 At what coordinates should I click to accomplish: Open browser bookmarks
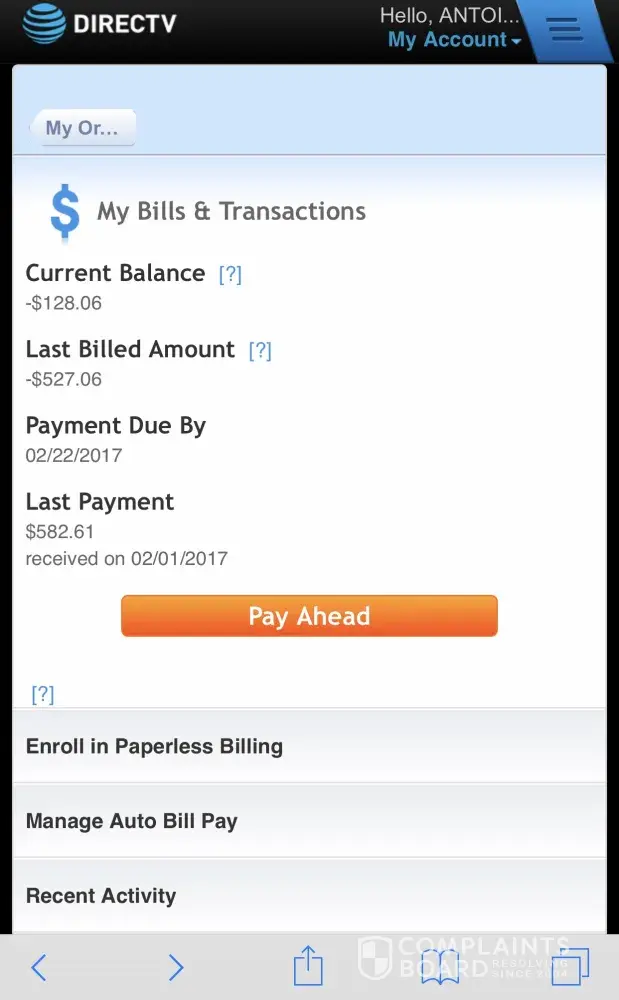coord(440,967)
